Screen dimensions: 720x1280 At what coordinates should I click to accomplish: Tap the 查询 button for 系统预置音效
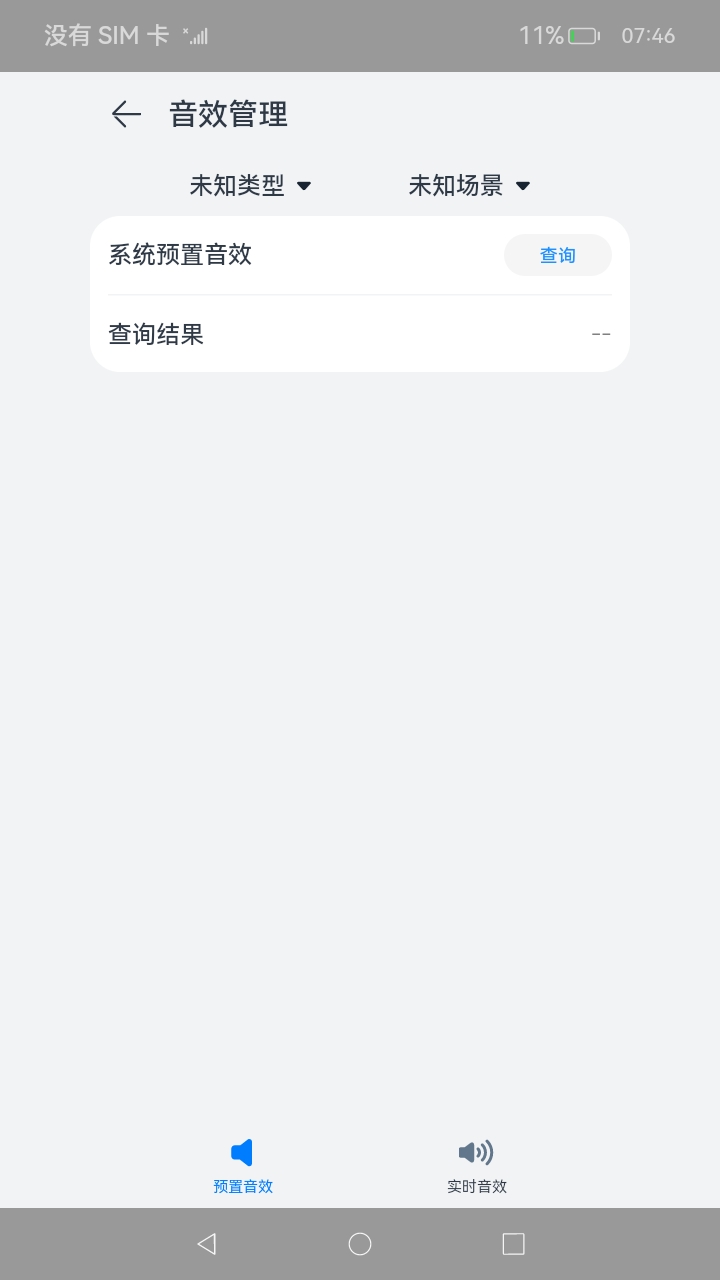click(557, 255)
